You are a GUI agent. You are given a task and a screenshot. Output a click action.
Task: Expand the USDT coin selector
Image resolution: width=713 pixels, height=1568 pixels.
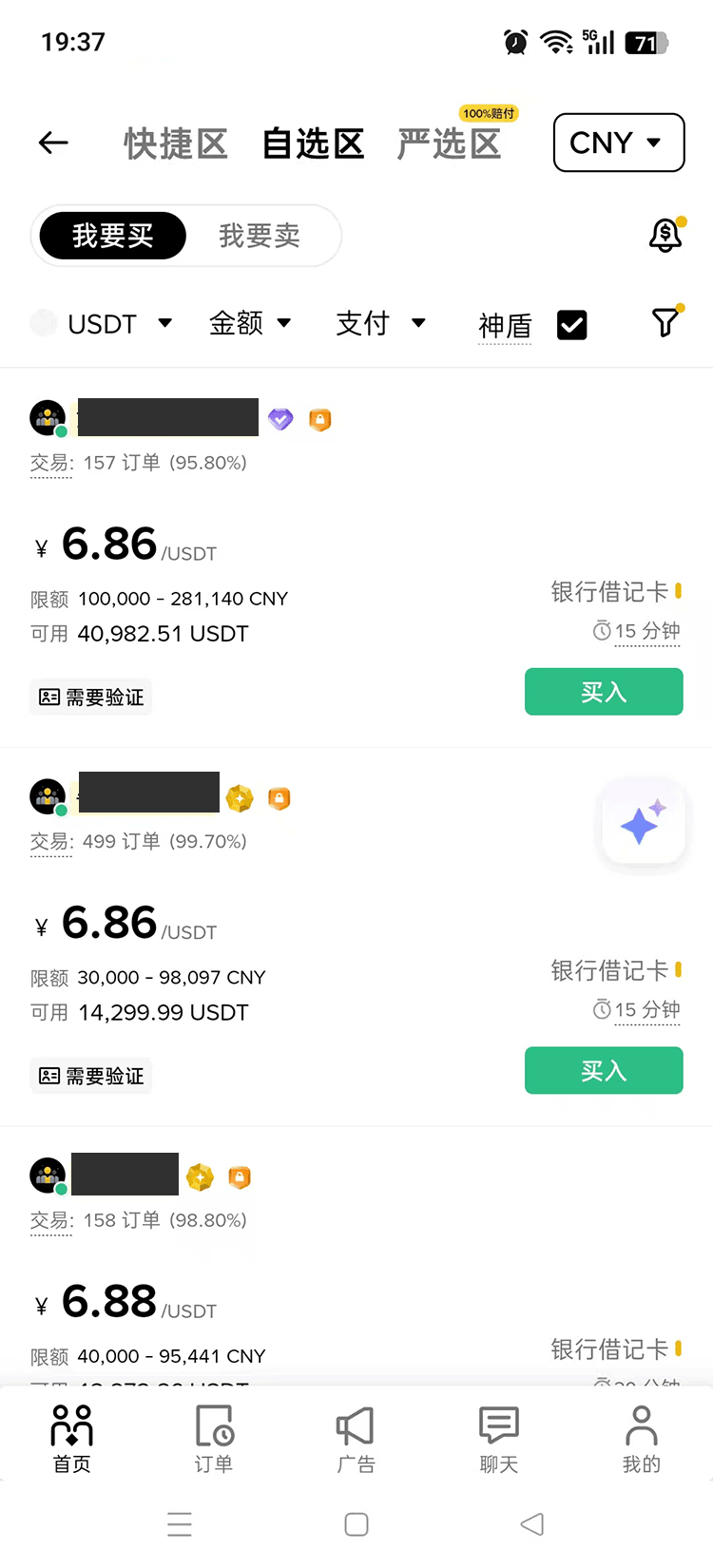103,324
